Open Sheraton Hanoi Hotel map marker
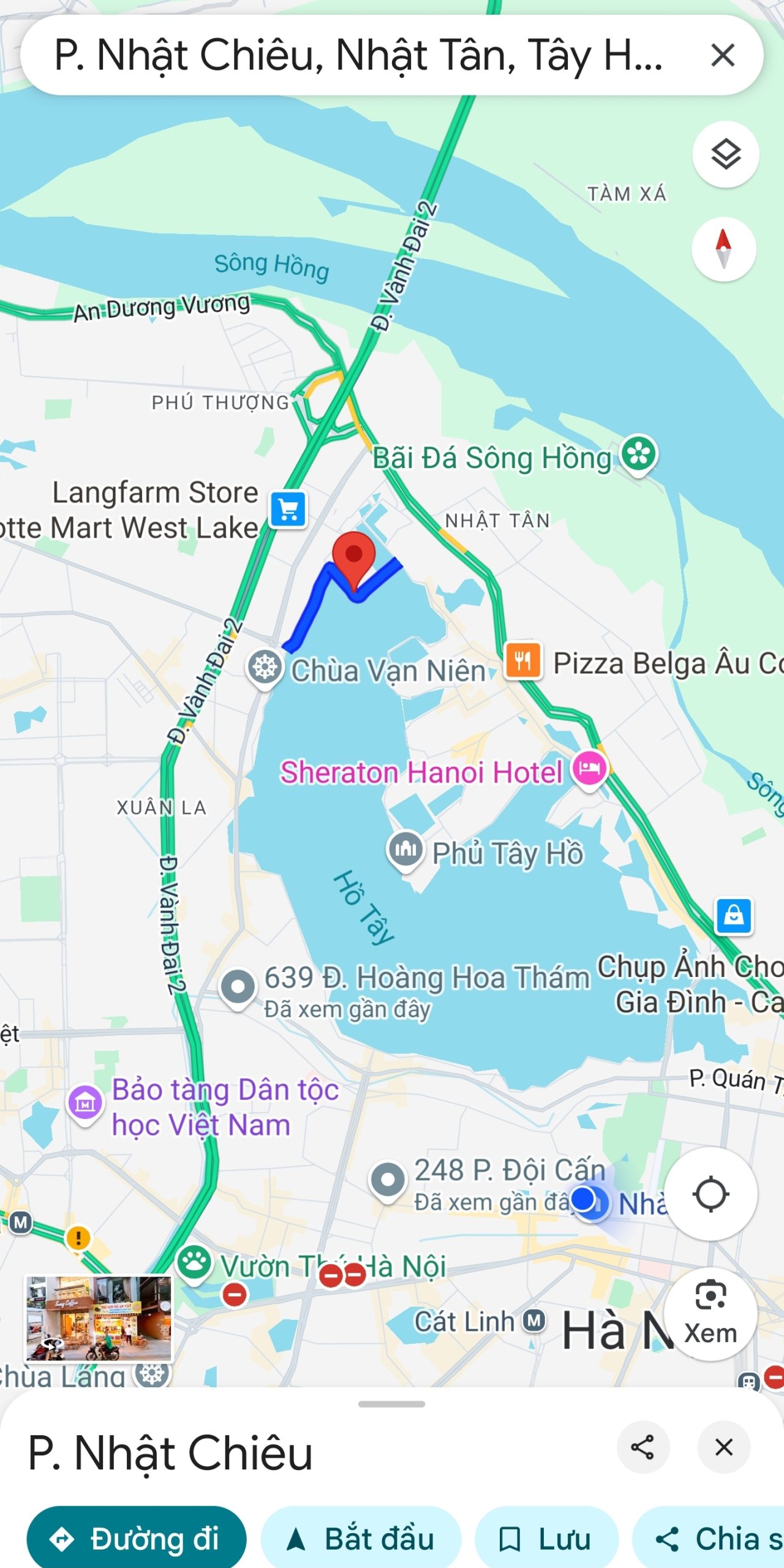This screenshot has width=784, height=1568. click(589, 769)
